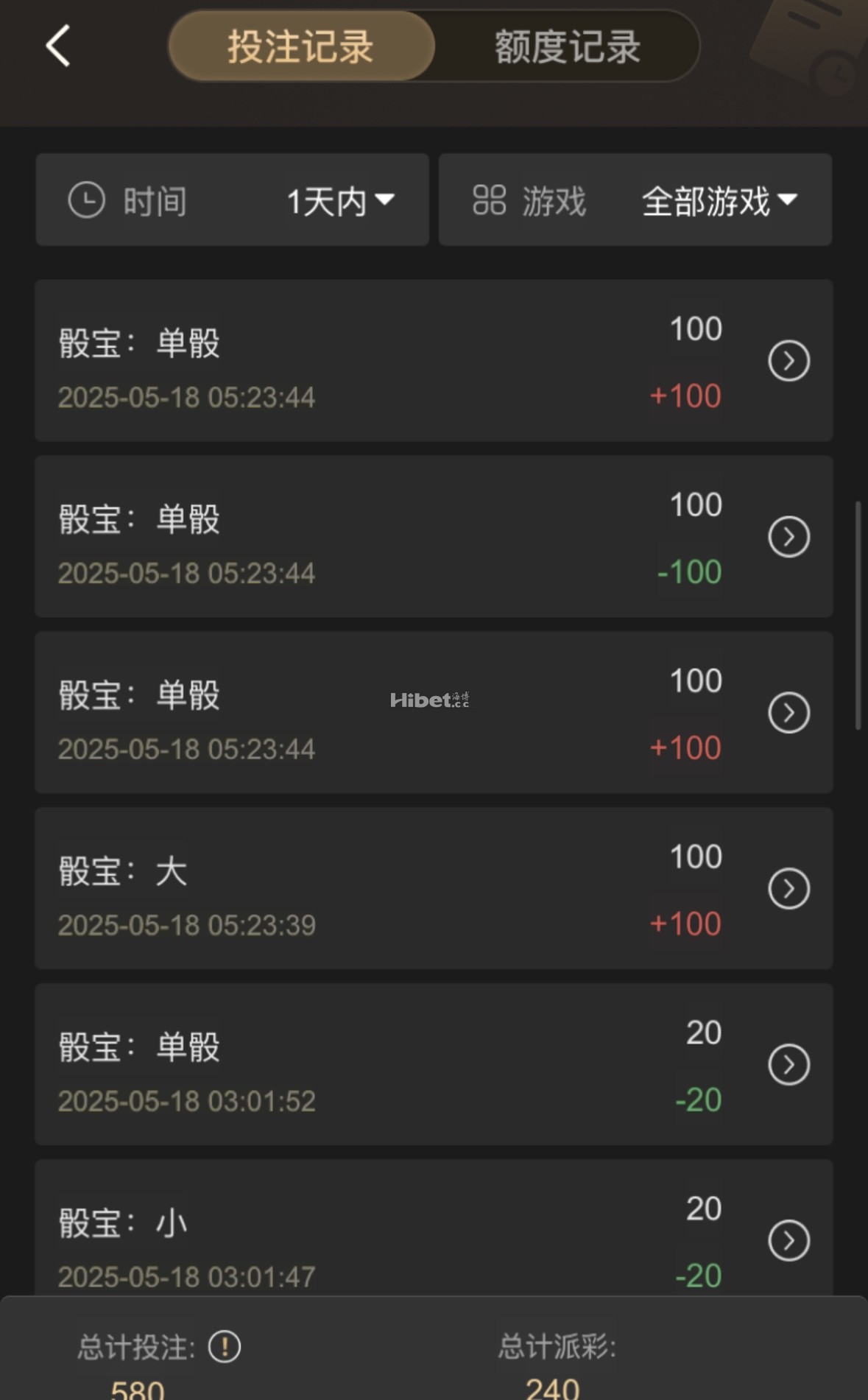Open the 单骰 bet placed at 03:01:52
Screen dimensions: 868x1400
(788, 1065)
